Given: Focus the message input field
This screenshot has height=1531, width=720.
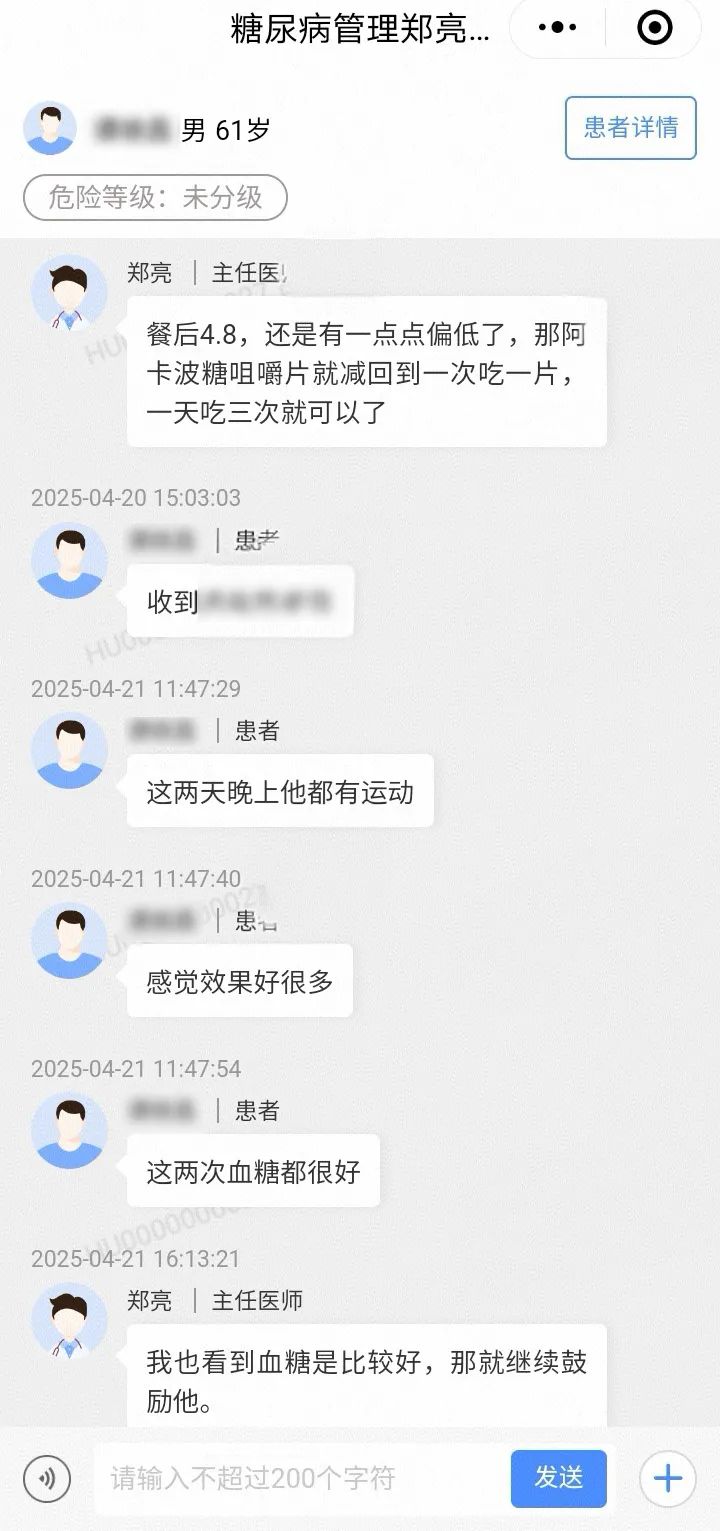Looking at the screenshot, I should (x=300, y=1478).
